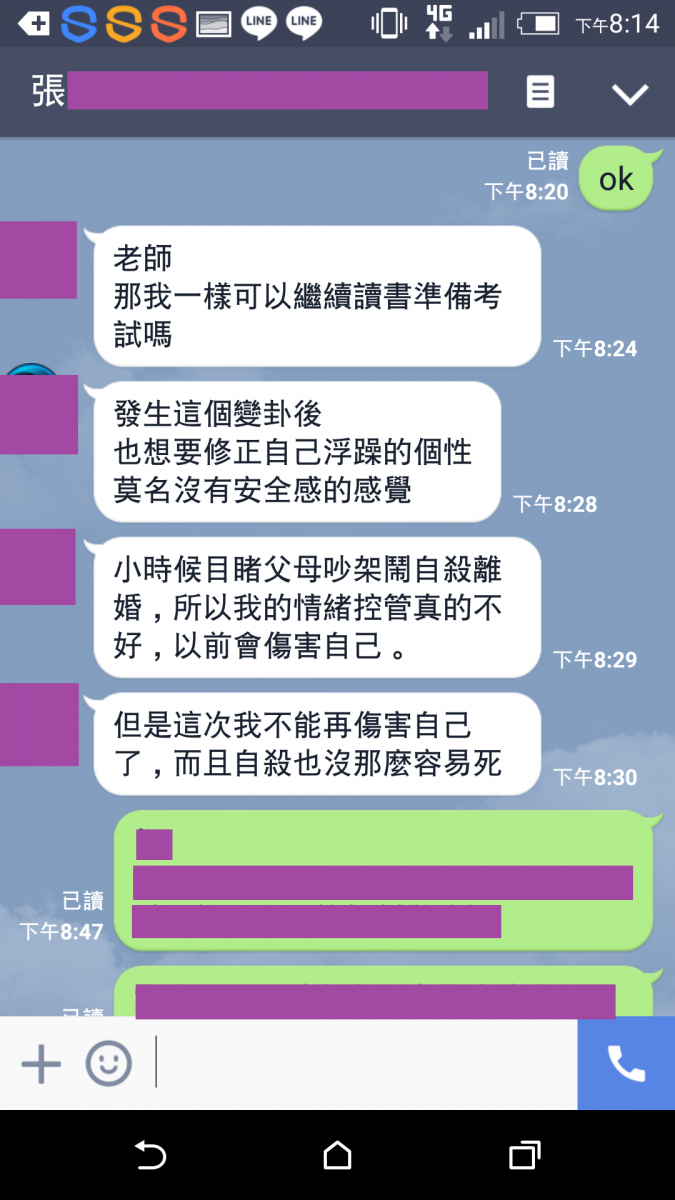
Task: Open the plus attachment menu
Action: coord(41,1064)
